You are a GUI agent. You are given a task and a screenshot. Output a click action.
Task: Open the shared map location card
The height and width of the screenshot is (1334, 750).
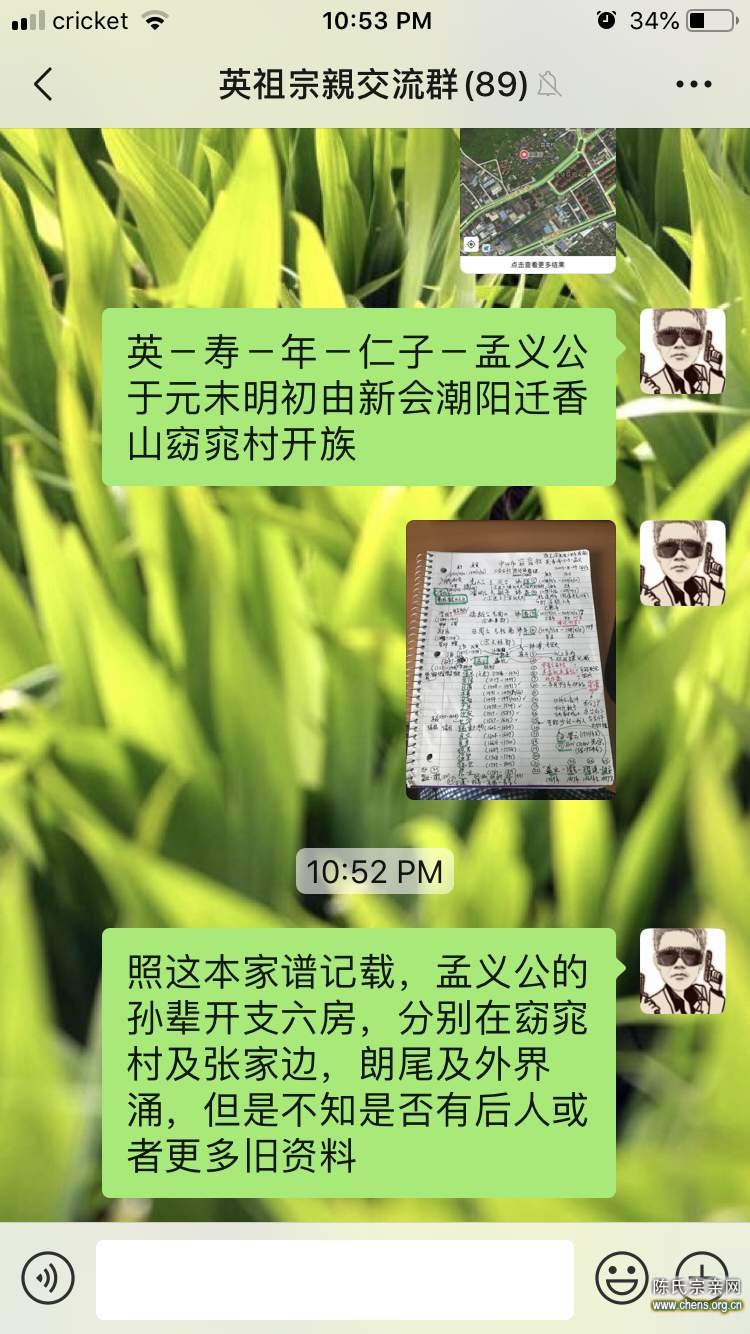click(537, 201)
